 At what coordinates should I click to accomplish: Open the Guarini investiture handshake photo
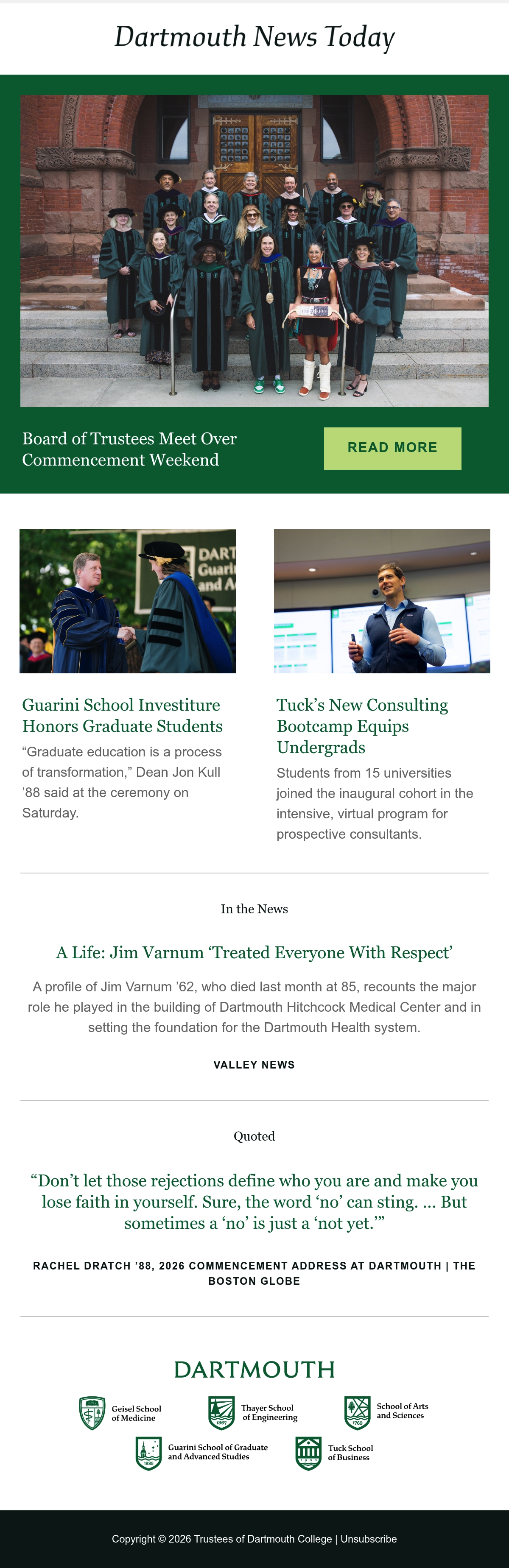[x=128, y=601]
